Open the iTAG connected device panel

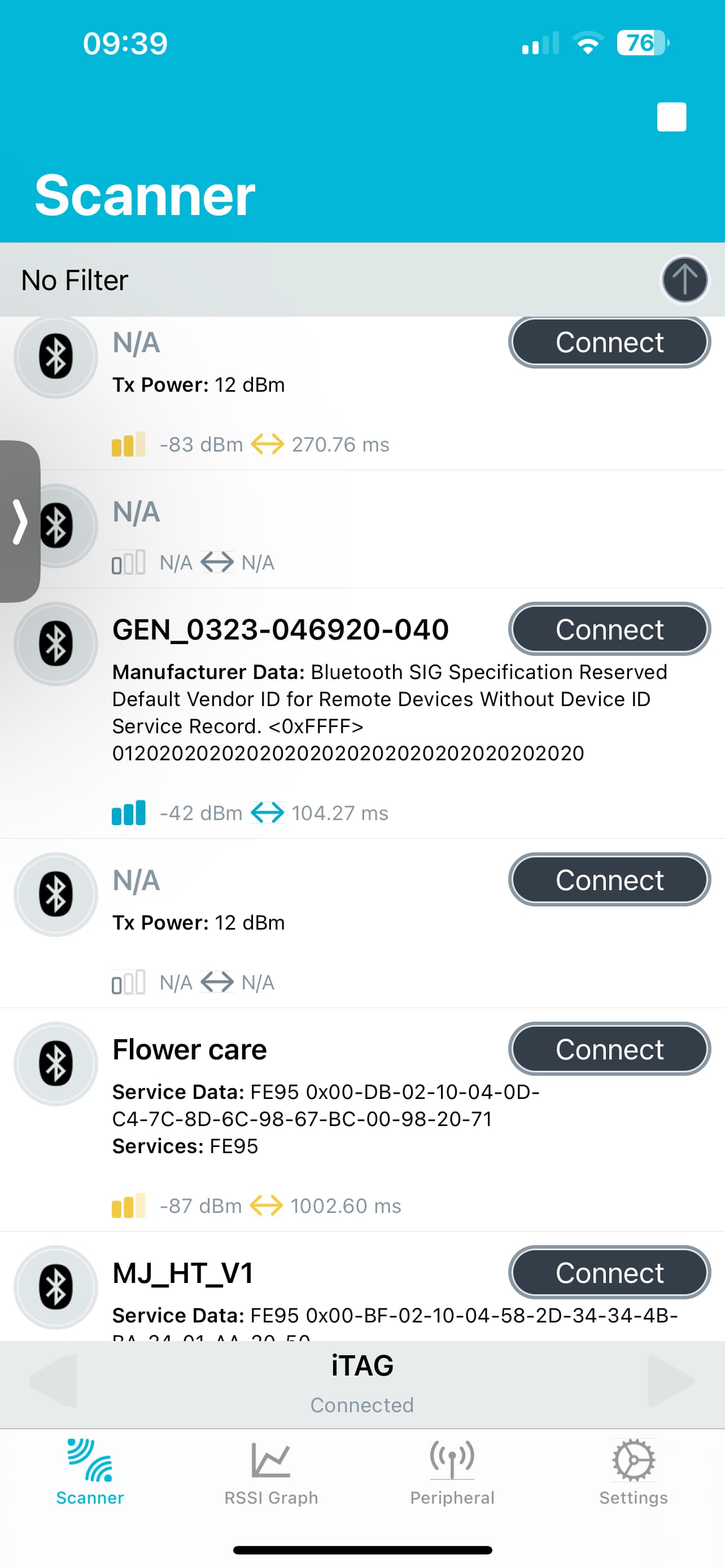pyautogui.click(x=362, y=1384)
